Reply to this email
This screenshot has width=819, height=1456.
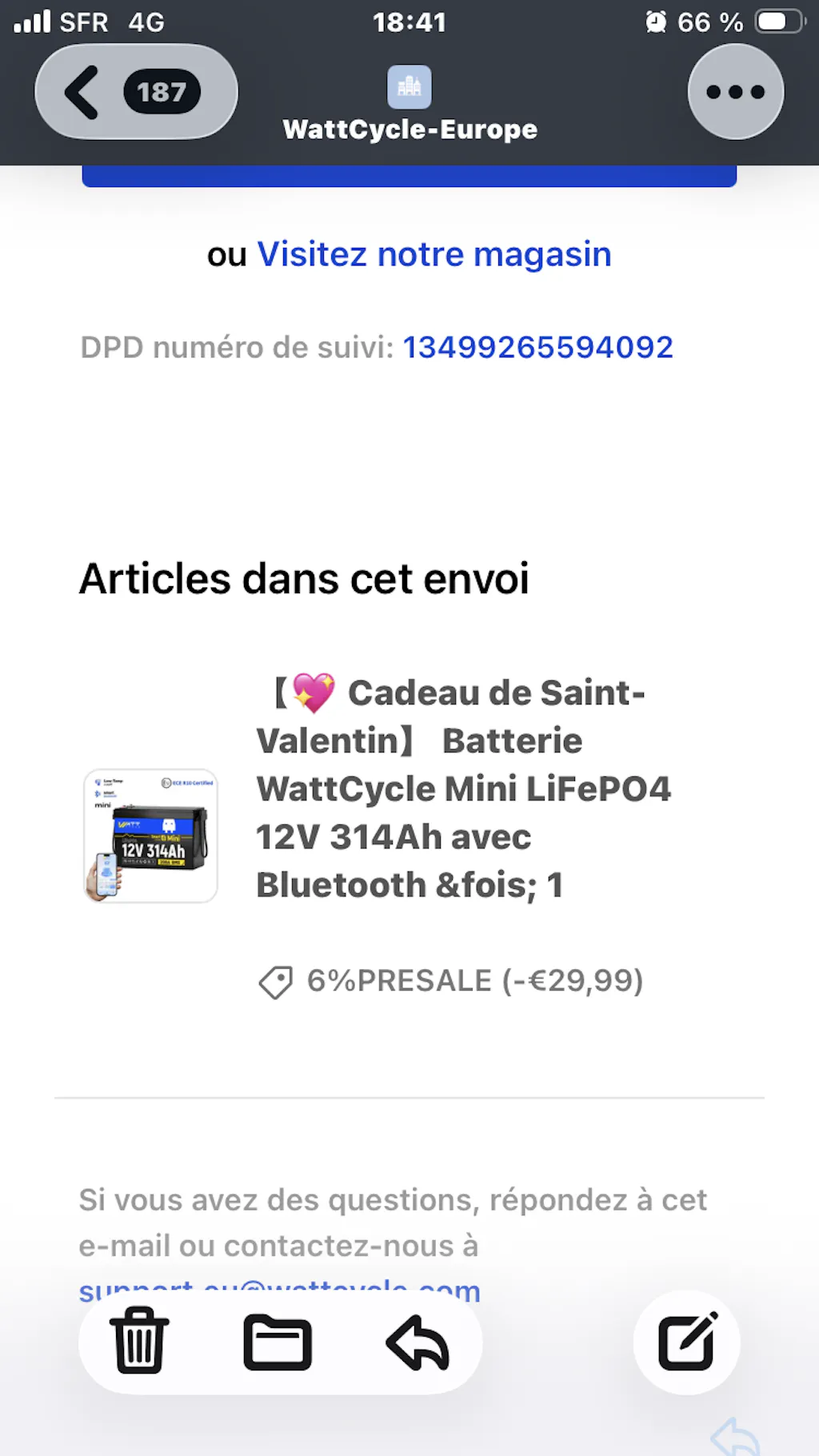[417, 1342]
